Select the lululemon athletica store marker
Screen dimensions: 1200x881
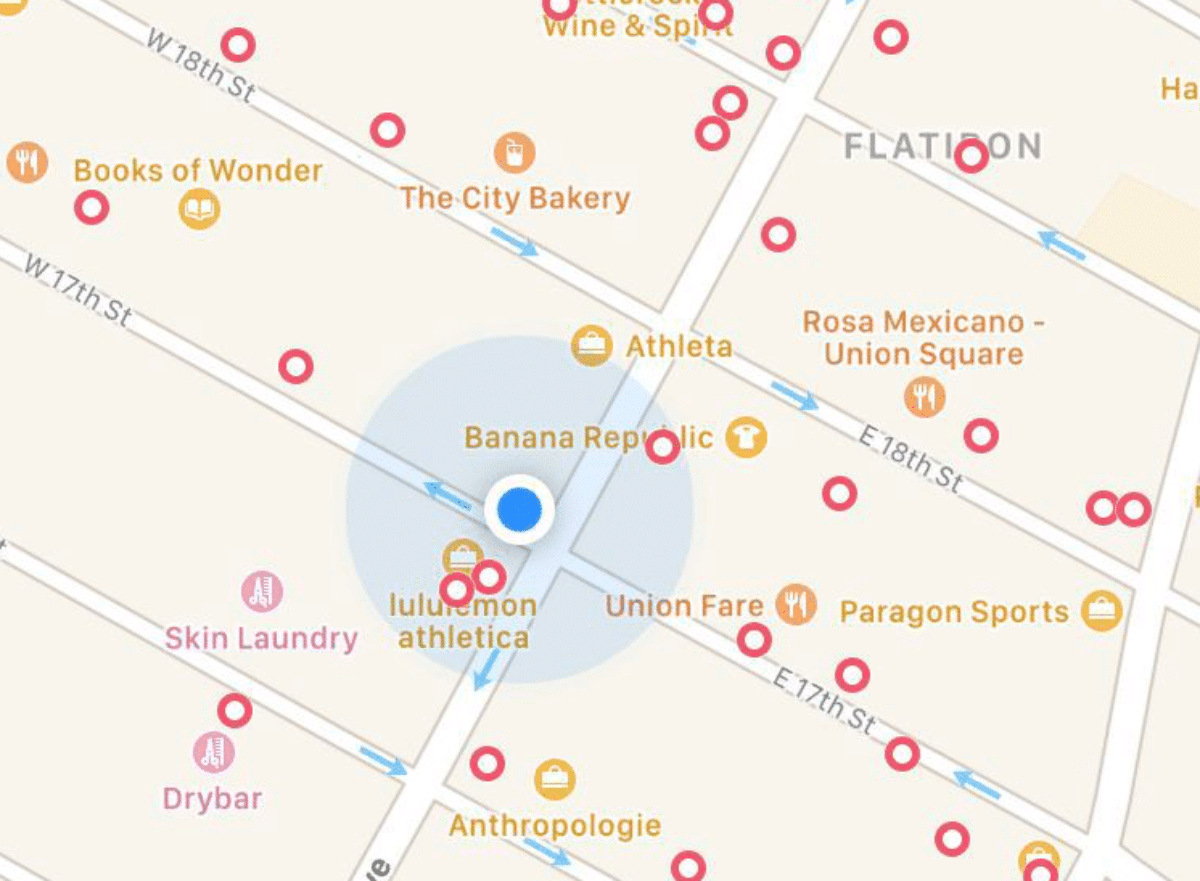pos(463,557)
